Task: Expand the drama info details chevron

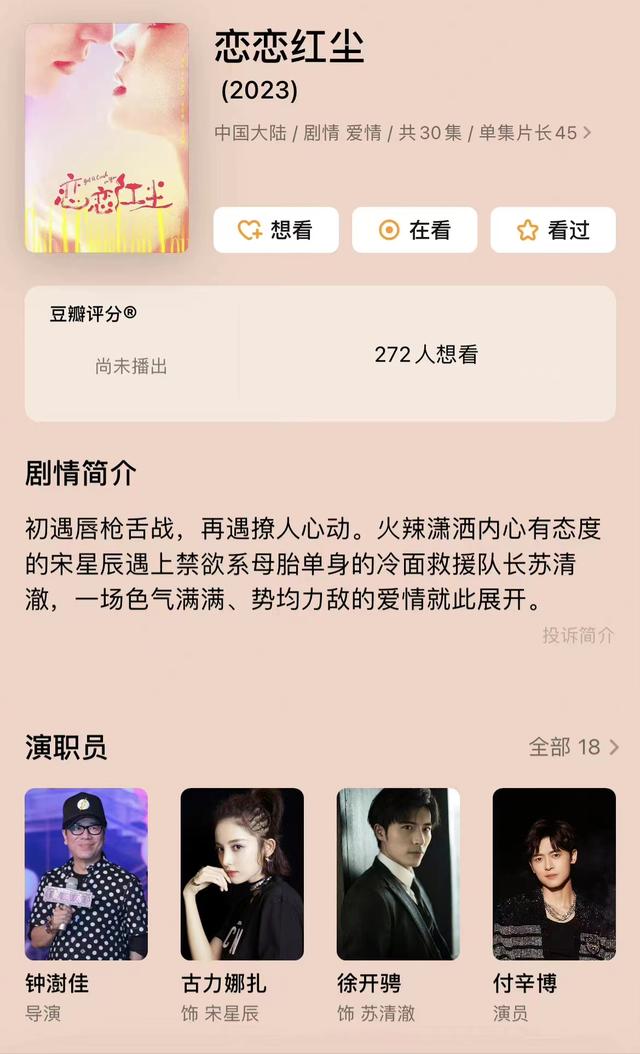Action: click(x=587, y=133)
